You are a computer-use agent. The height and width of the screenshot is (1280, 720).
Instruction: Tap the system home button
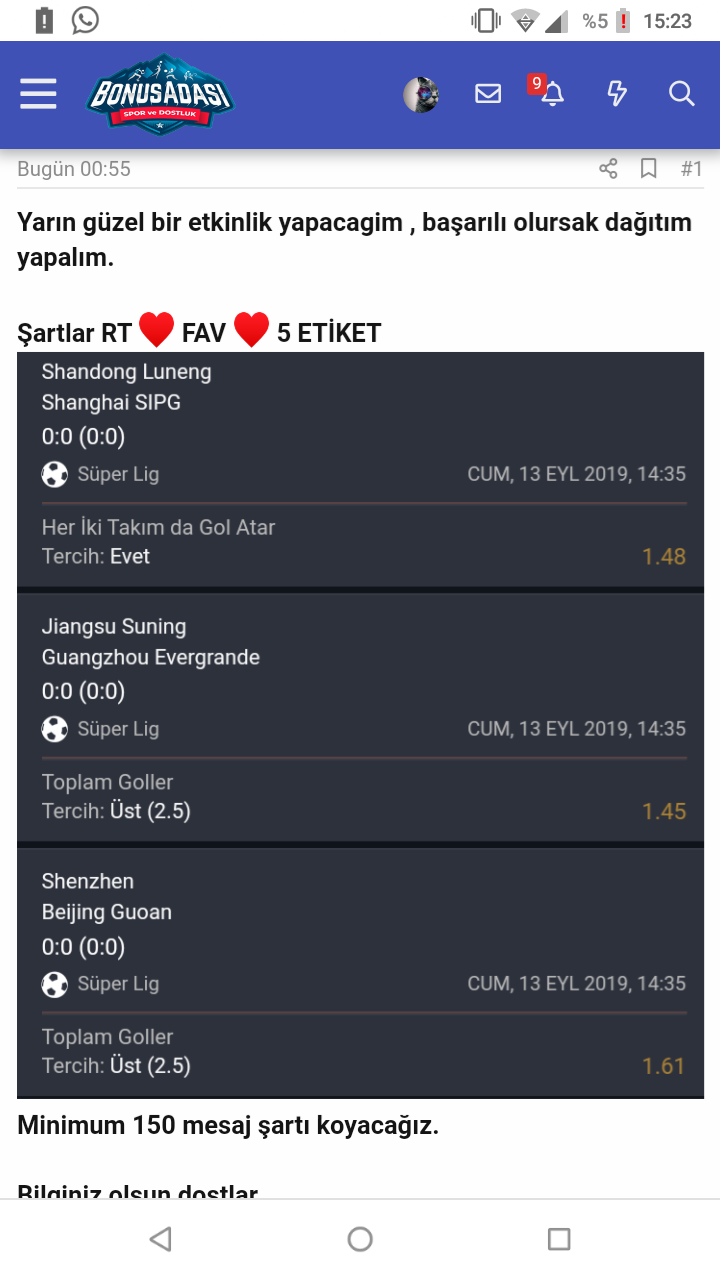(x=360, y=1240)
